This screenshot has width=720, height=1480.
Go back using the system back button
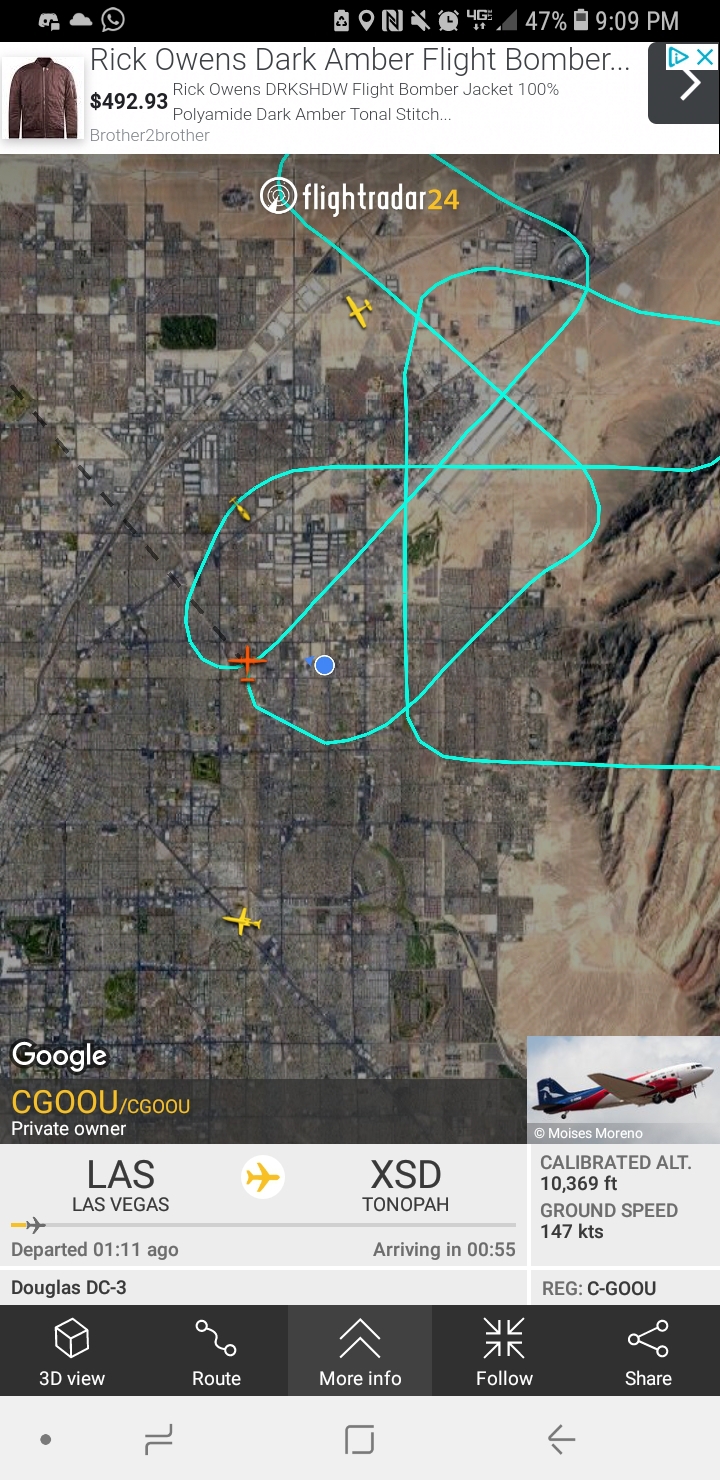click(x=561, y=1439)
